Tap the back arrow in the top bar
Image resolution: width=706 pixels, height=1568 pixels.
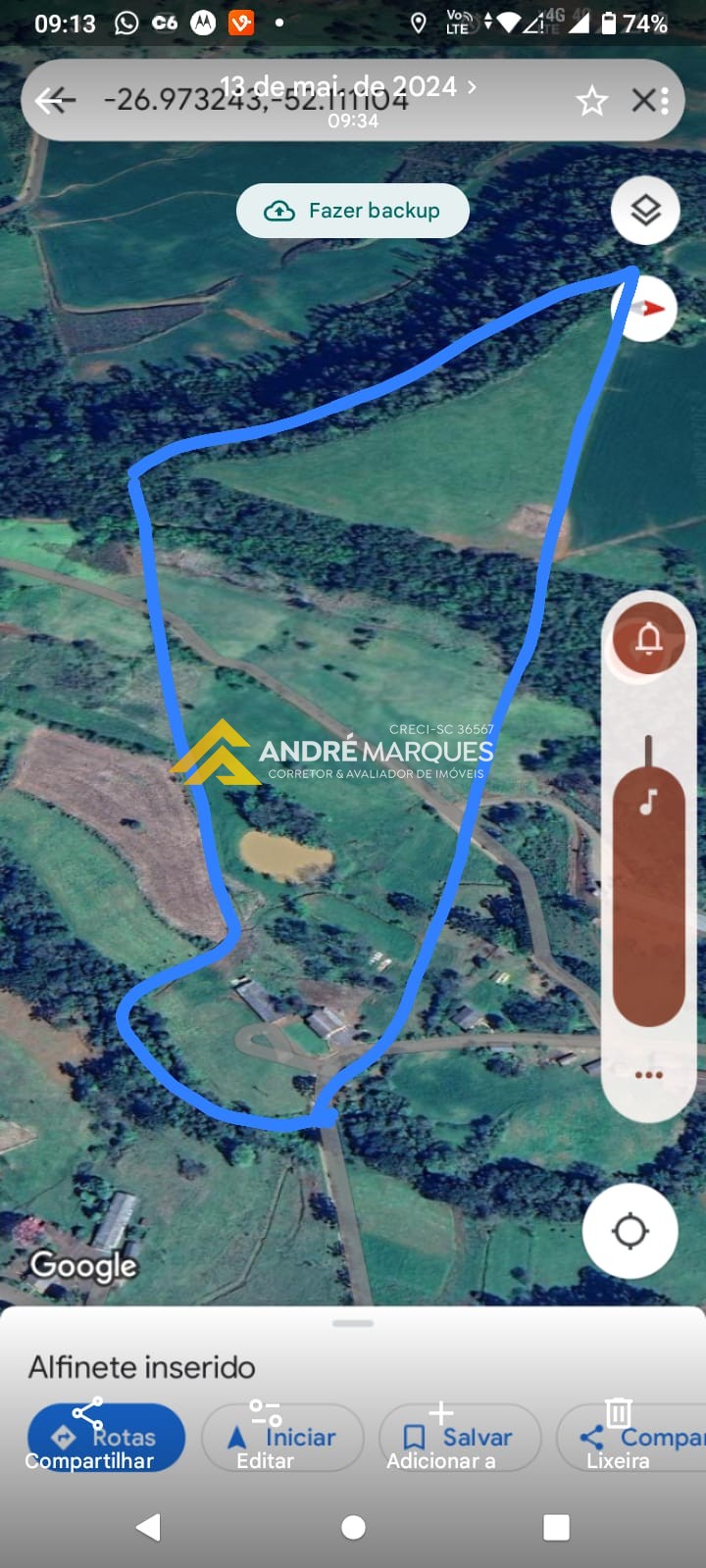(54, 100)
